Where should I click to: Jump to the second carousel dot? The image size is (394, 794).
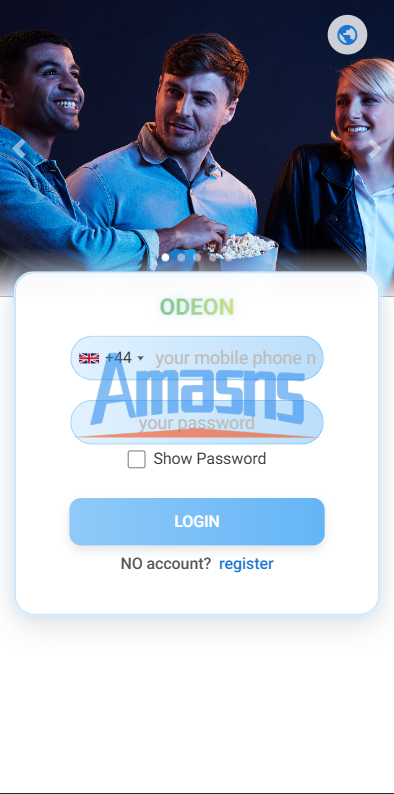click(x=181, y=257)
